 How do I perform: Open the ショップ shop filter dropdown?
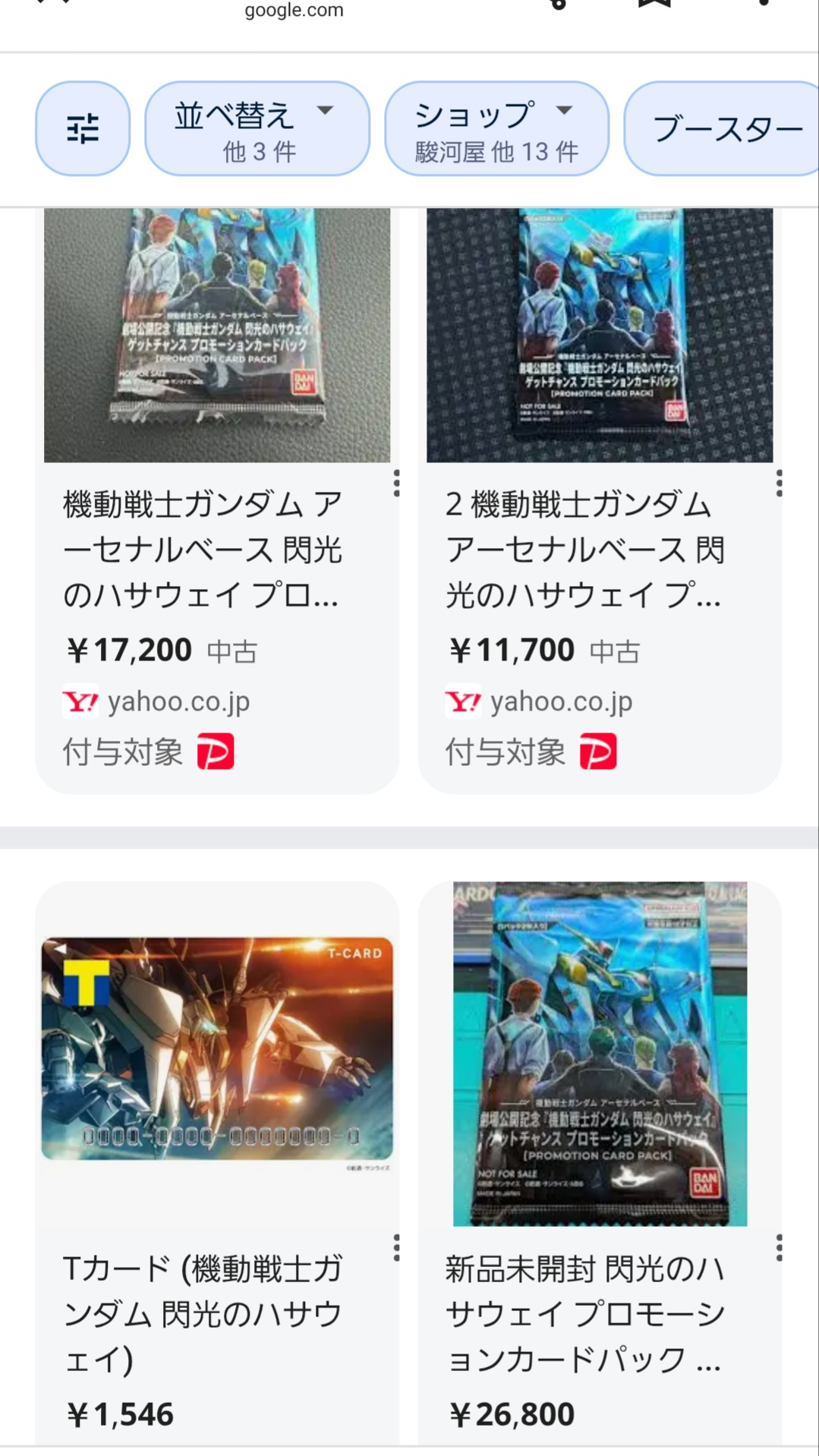496,128
